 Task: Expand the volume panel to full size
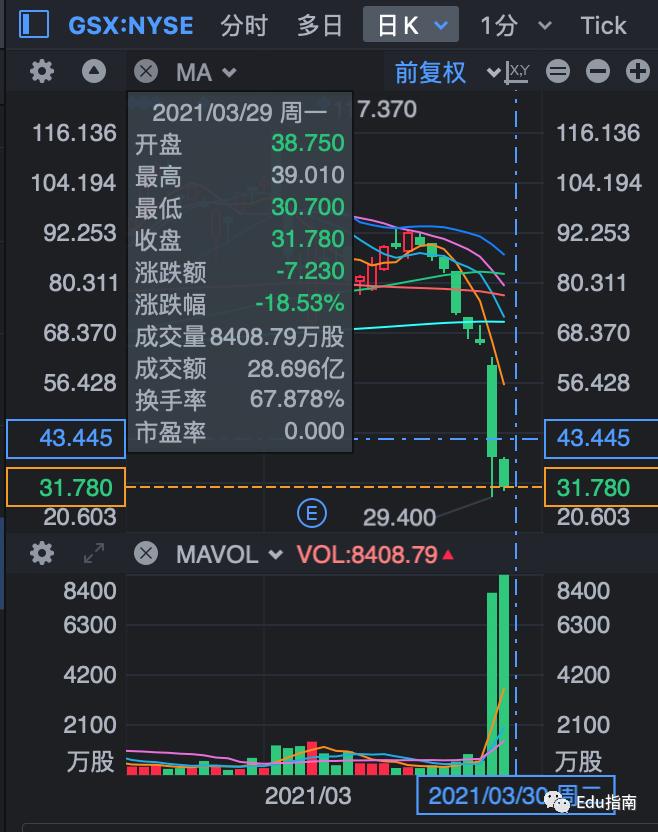point(93,553)
